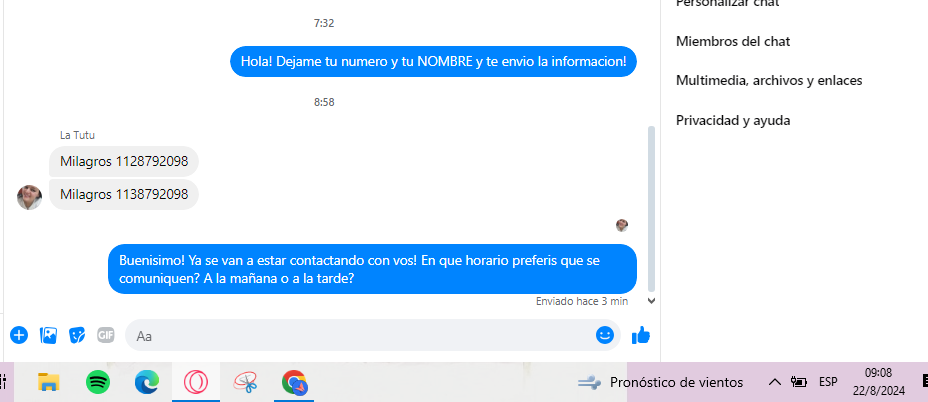
Task: Open Chrome from the taskbar
Action: 294,382
